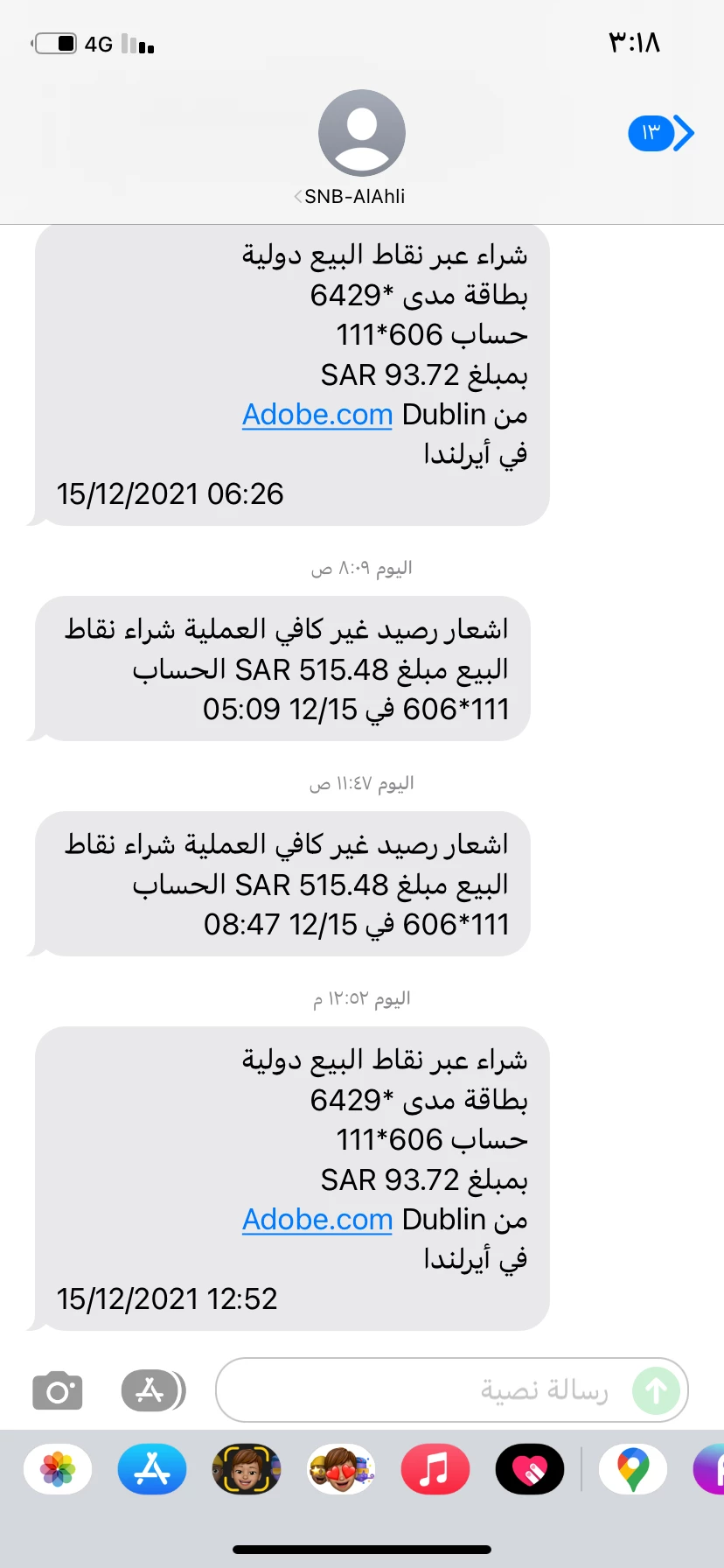The width and height of the screenshot is (724, 1568).
Task: Open Adobe.com link in the 12:52 message
Action: 317,1220
